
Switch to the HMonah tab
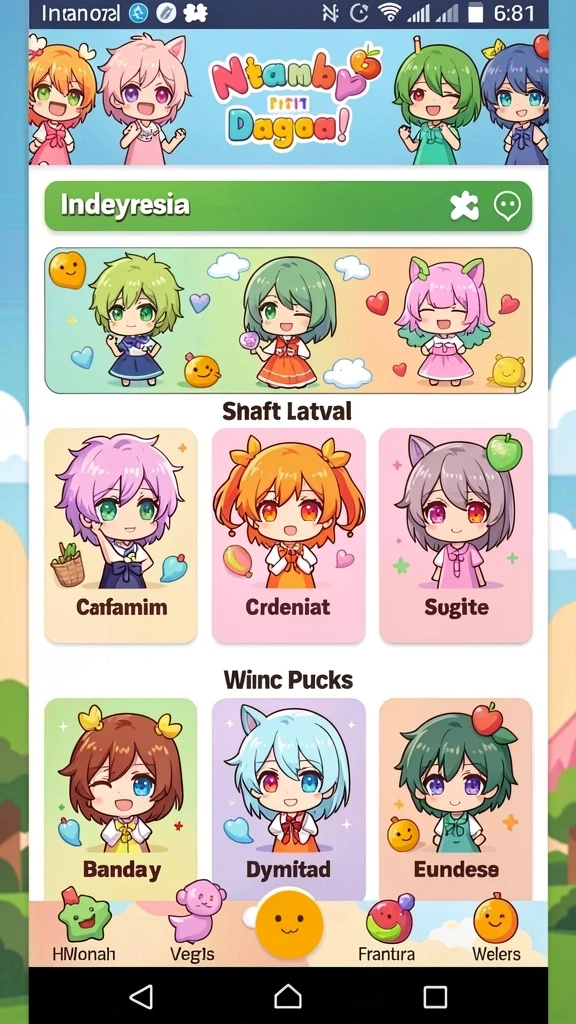[84, 926]
